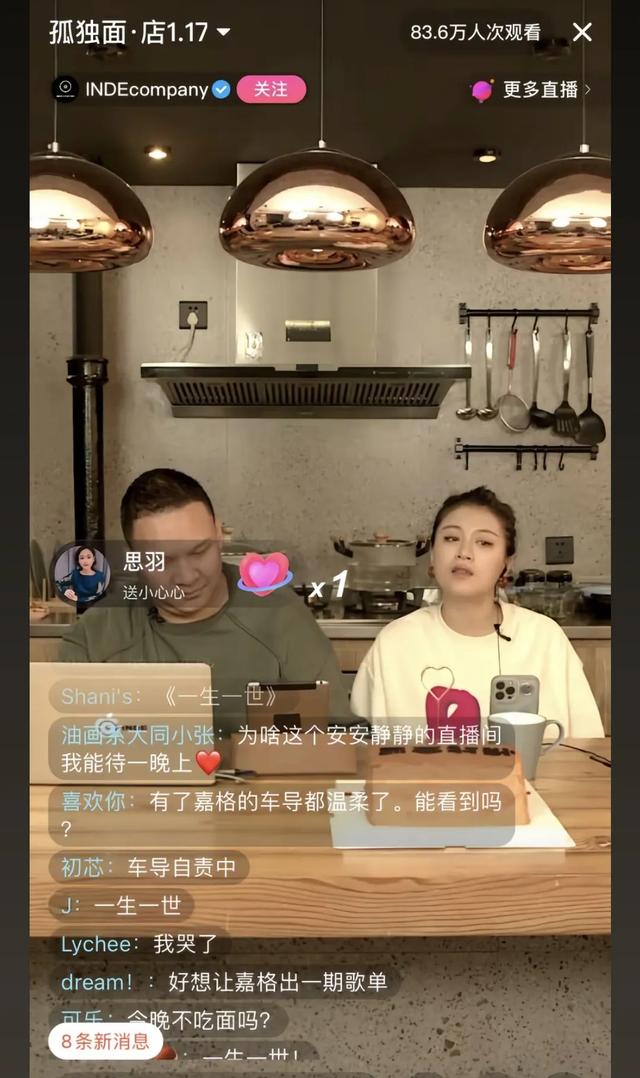The height and width of the screenshot is (1078, 640).
Task: Close the live stream
Action: point(582,32)
